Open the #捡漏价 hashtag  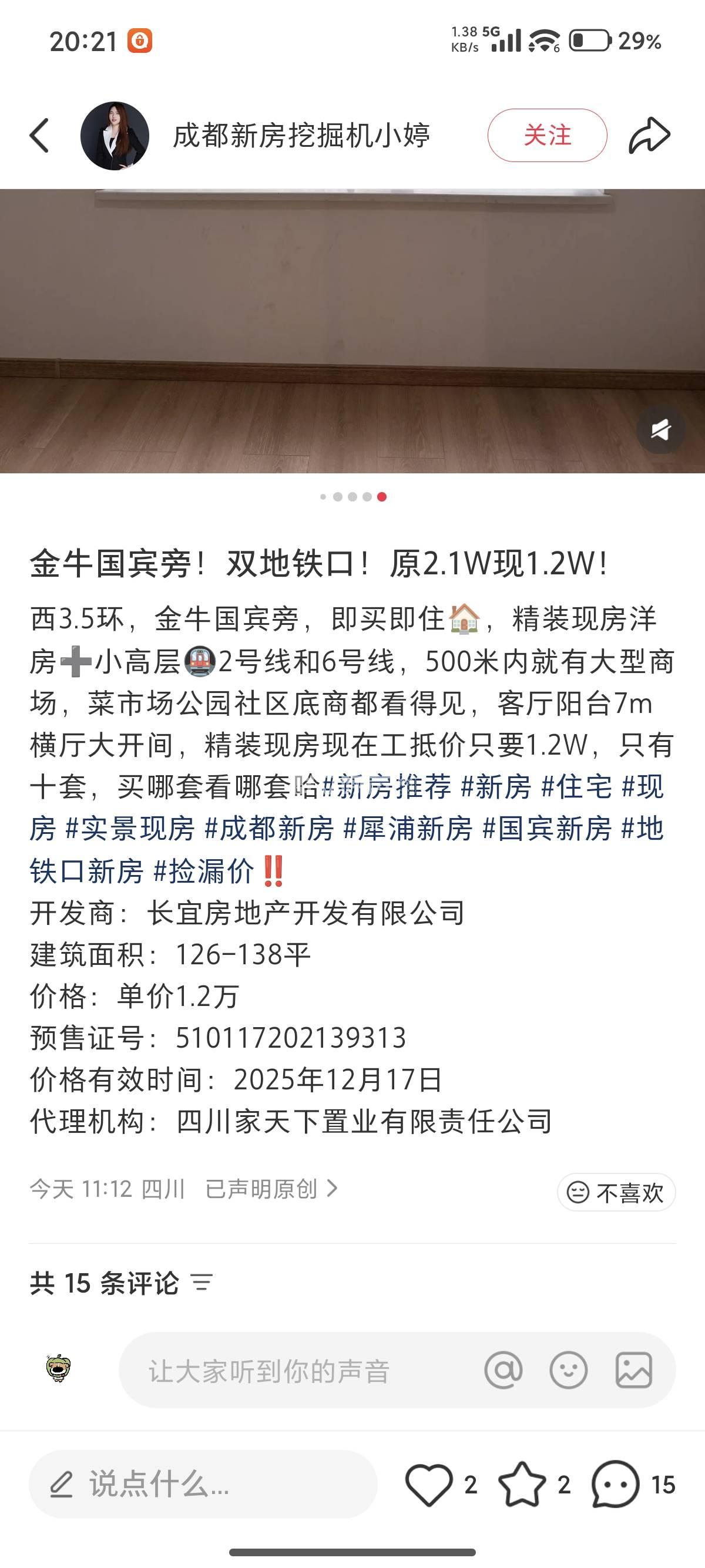[203, 871]
